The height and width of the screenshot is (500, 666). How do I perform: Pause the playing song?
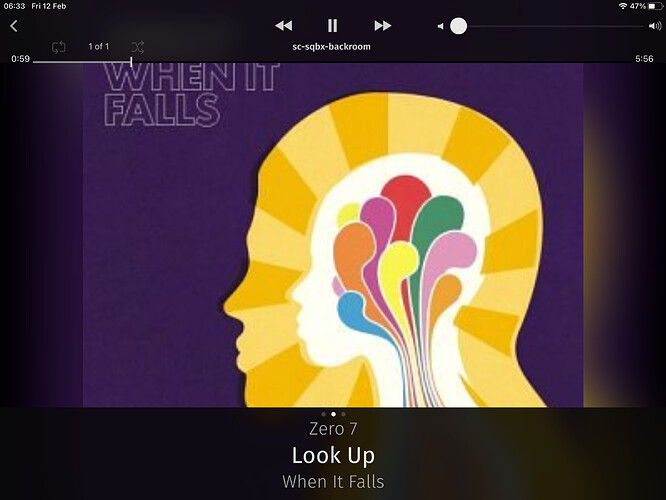(332, 26)
